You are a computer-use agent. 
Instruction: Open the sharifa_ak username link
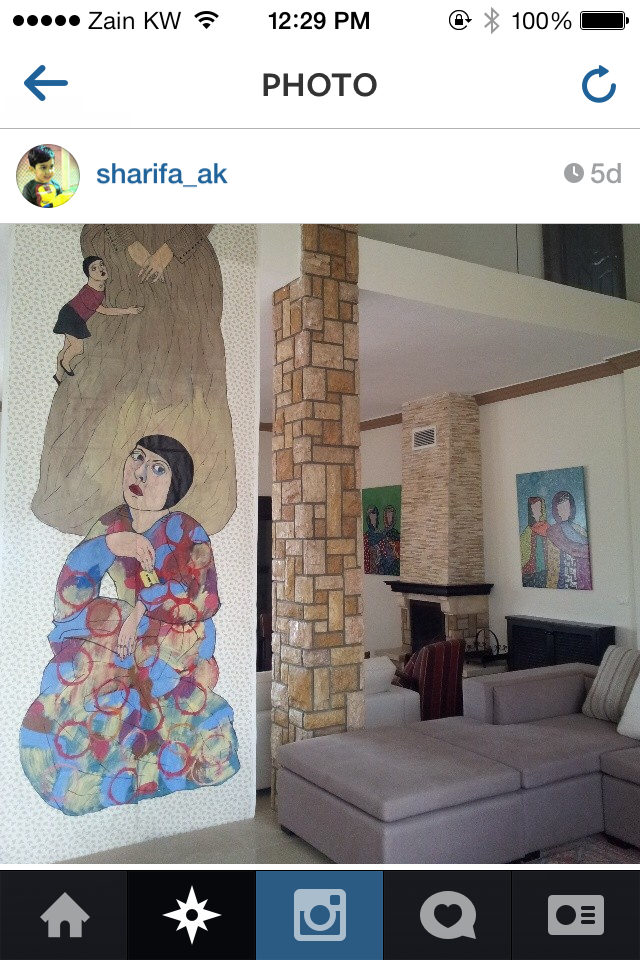click(161, 175)
